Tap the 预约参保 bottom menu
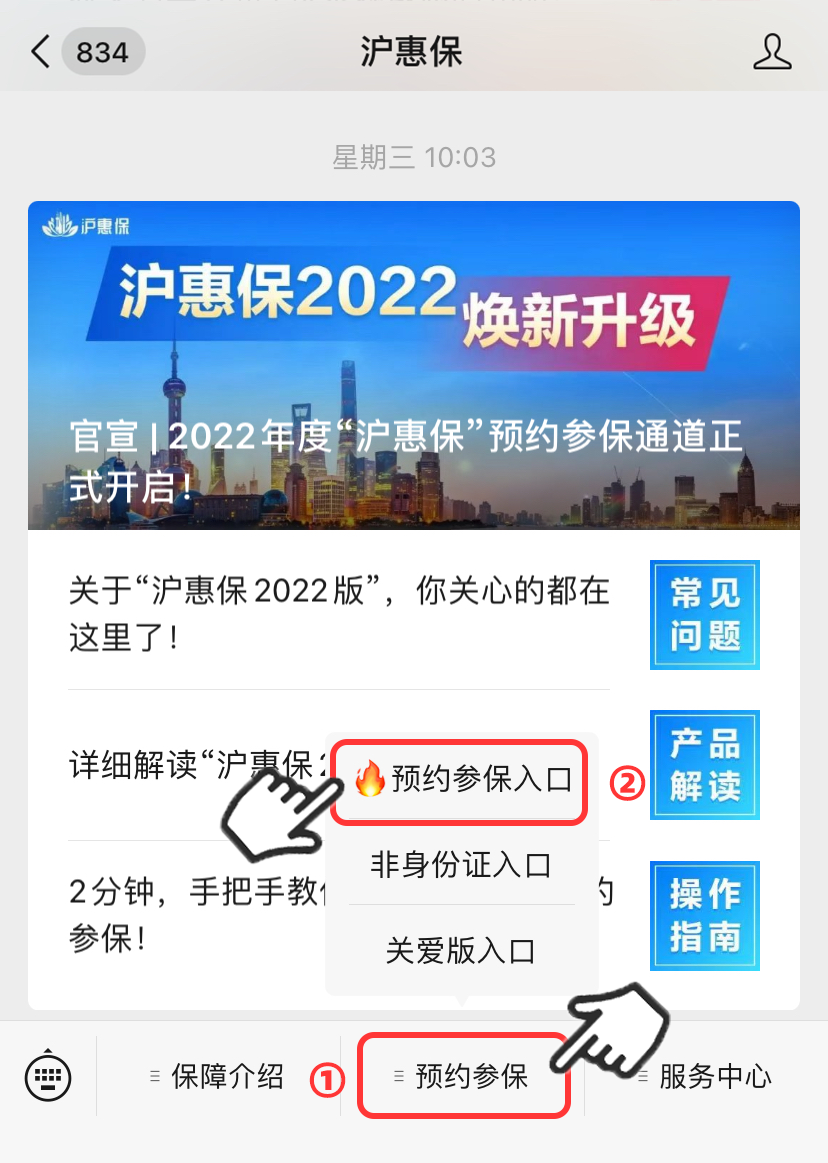This screenshot has width=828, height=1163. tap(463, 1077)
